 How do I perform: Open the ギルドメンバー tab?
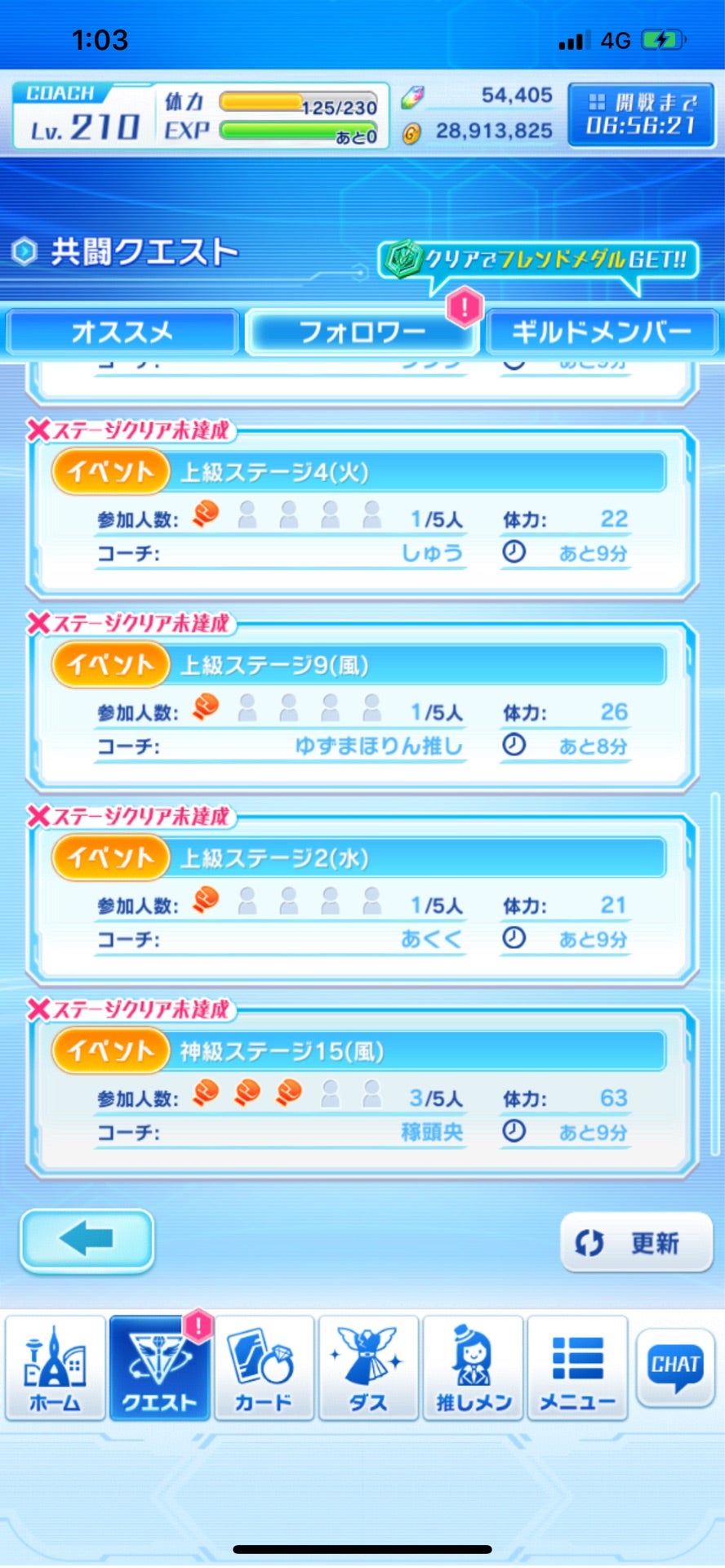click(601, 332)
